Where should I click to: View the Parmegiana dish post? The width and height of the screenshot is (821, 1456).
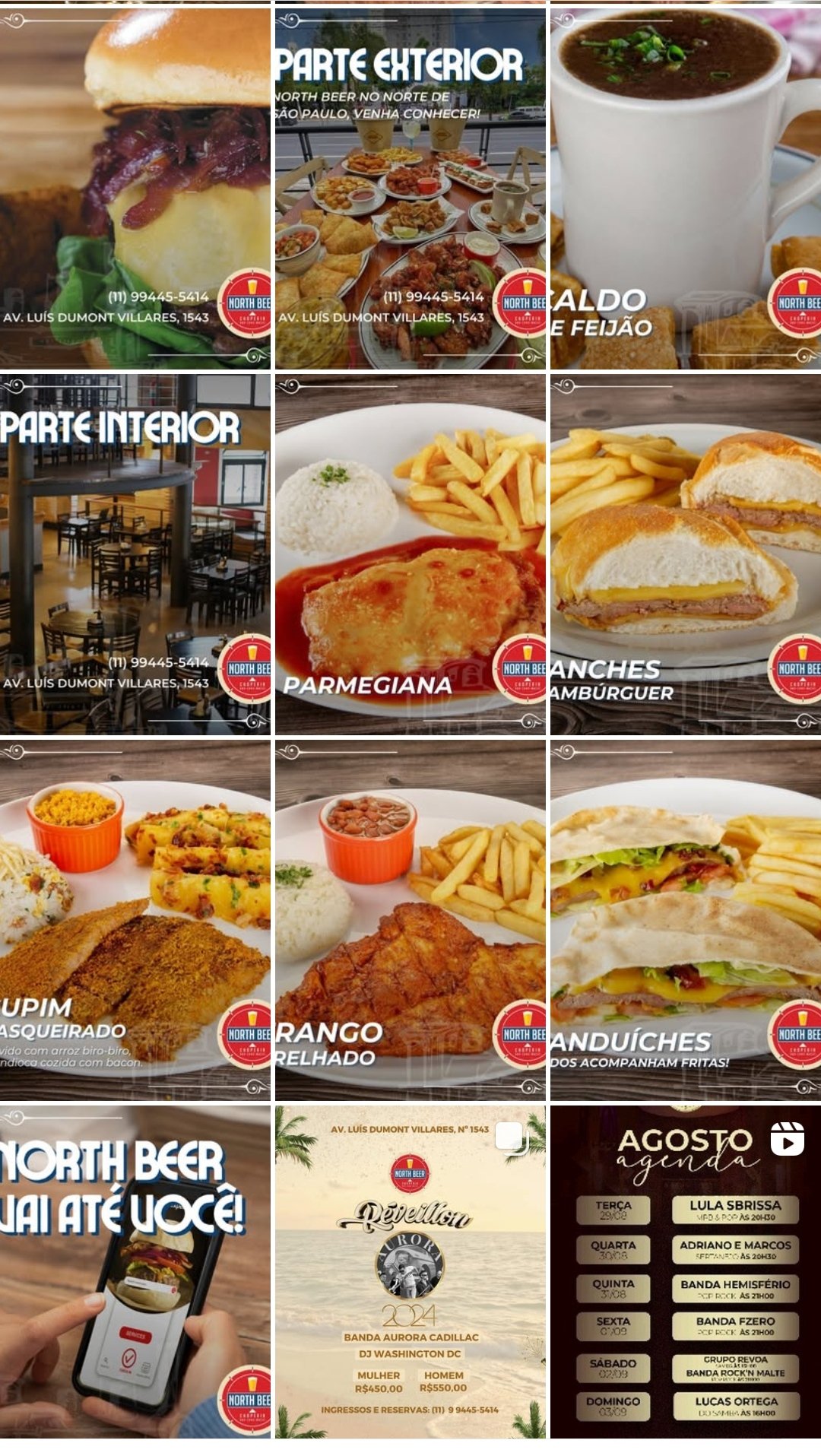(x=410, y=554)
